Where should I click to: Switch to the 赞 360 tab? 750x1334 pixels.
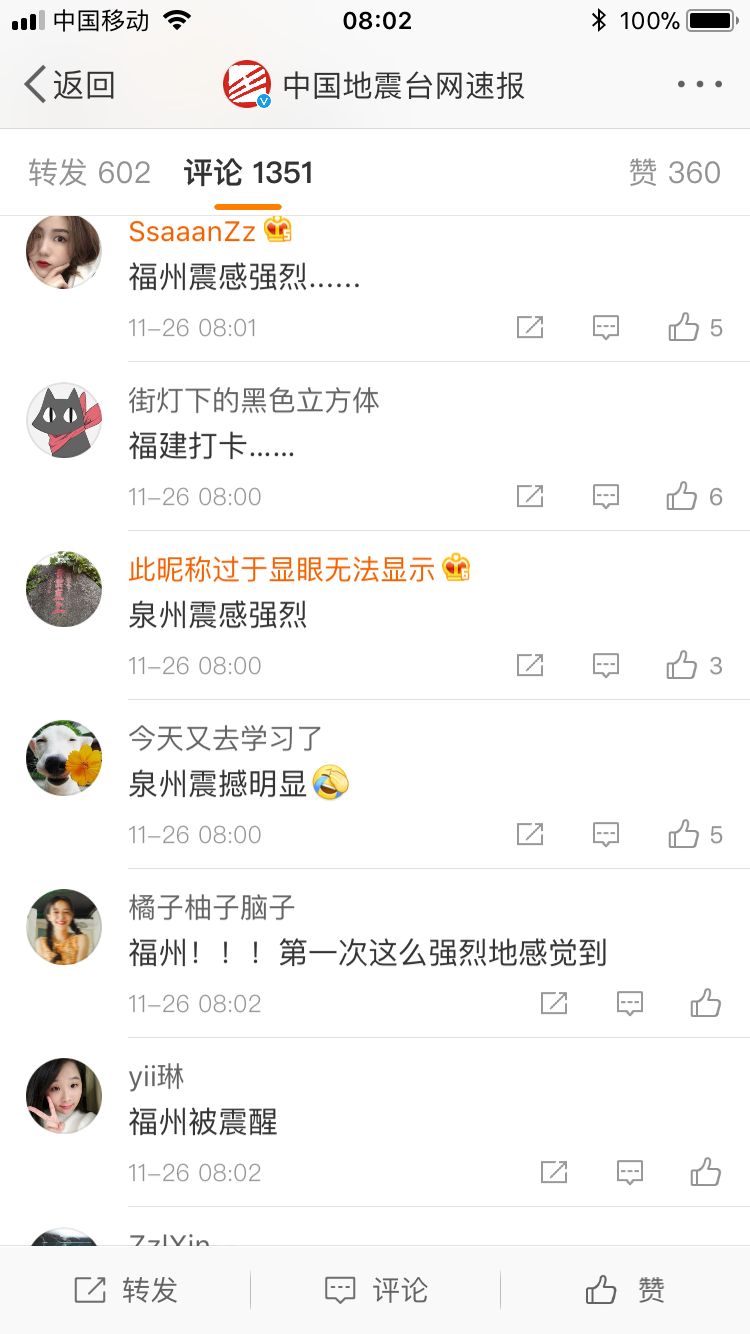coord(674,173)
